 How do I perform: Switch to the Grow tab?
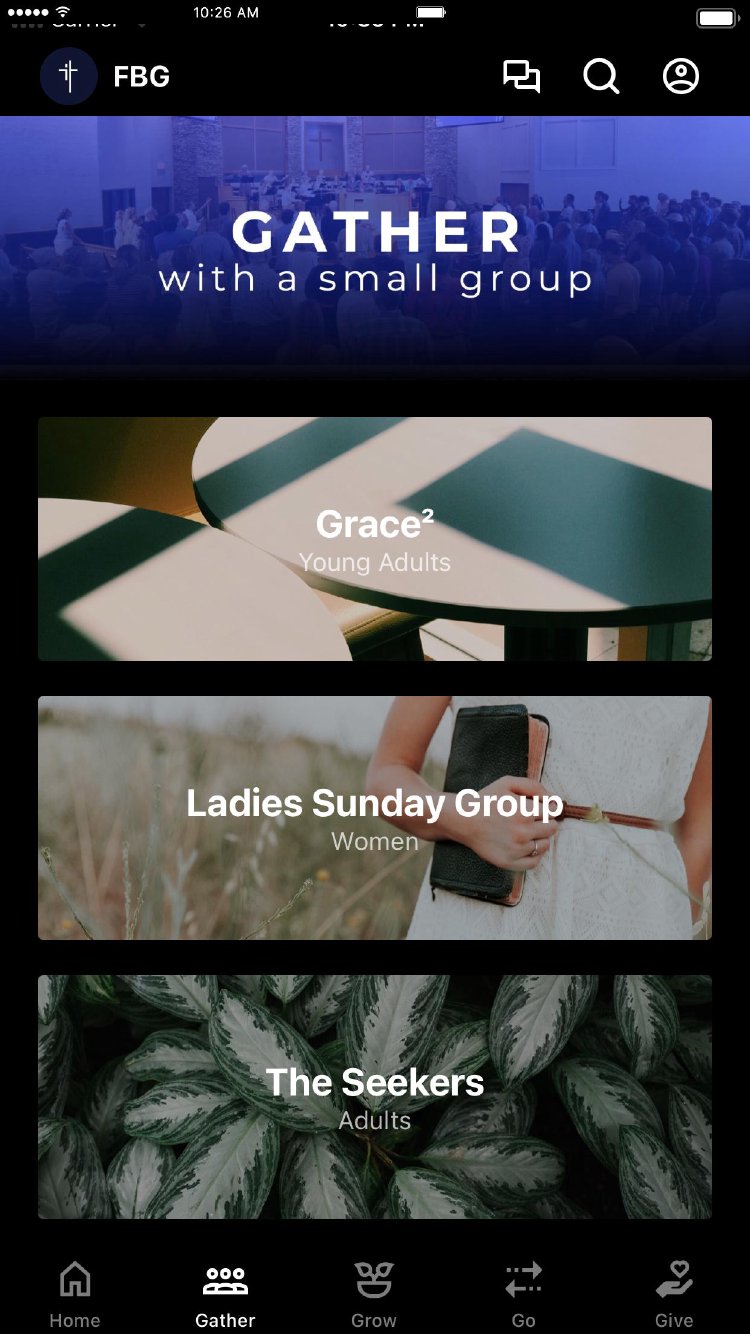coord(374,1294)
